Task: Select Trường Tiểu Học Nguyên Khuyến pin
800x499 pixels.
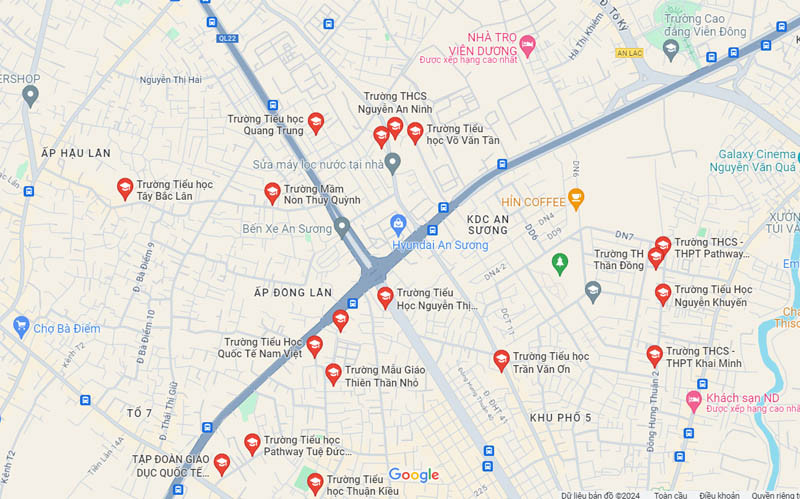Action: (x=663, y=294)
